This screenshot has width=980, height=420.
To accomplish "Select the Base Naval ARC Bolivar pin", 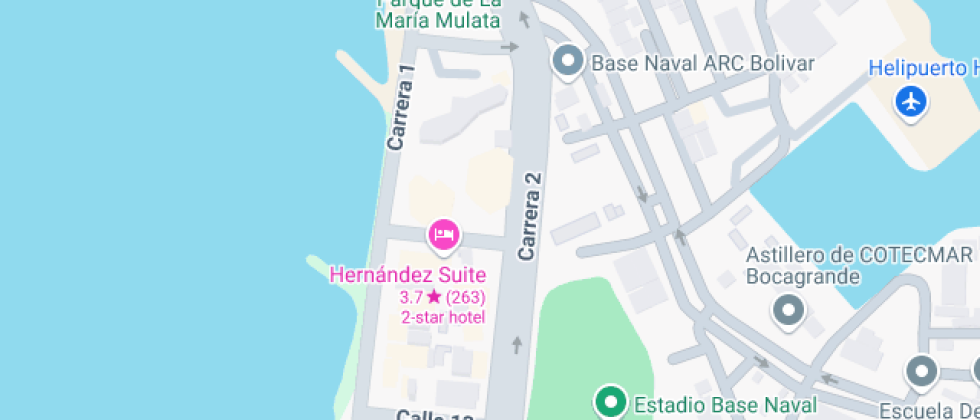I will [568, 62].
